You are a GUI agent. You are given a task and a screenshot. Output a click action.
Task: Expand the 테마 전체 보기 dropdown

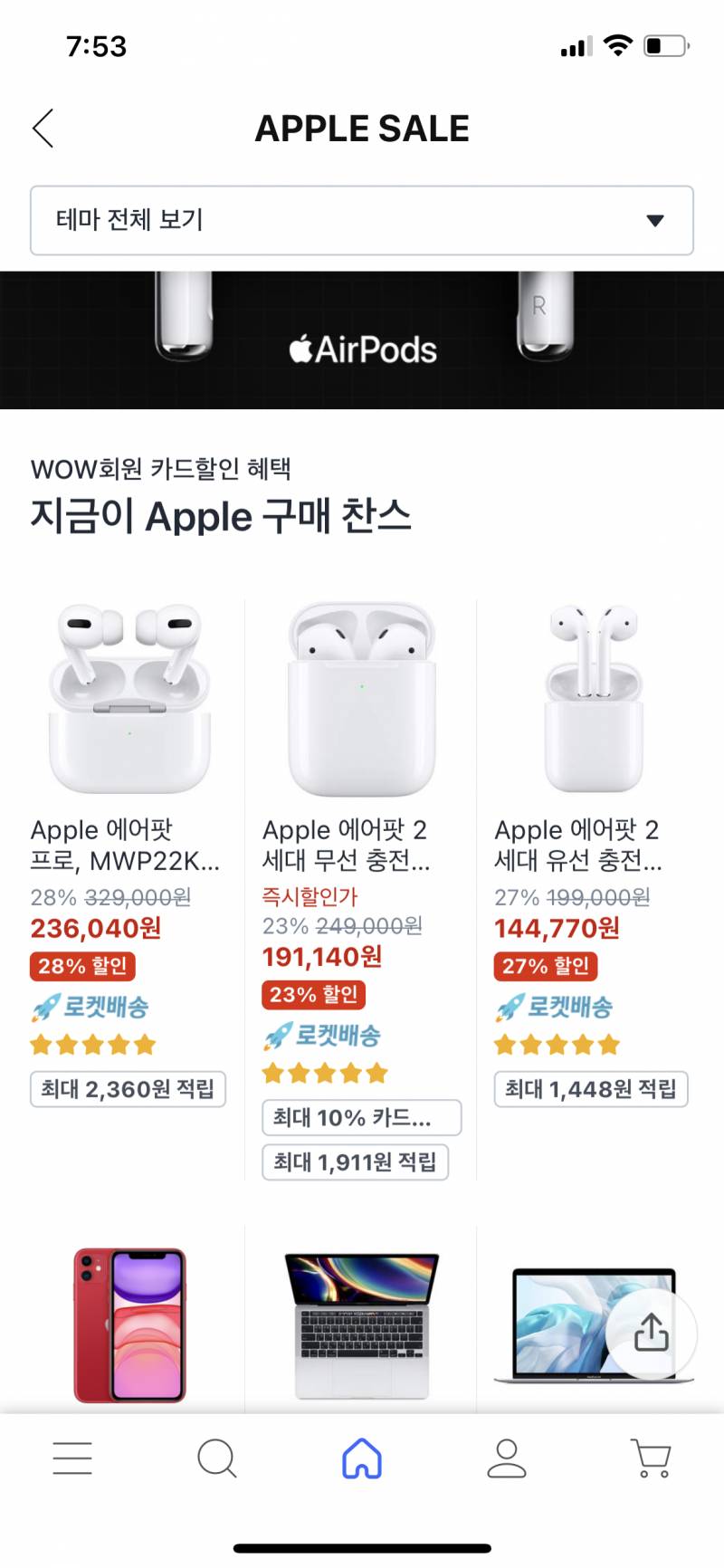(x=362, y=220)
